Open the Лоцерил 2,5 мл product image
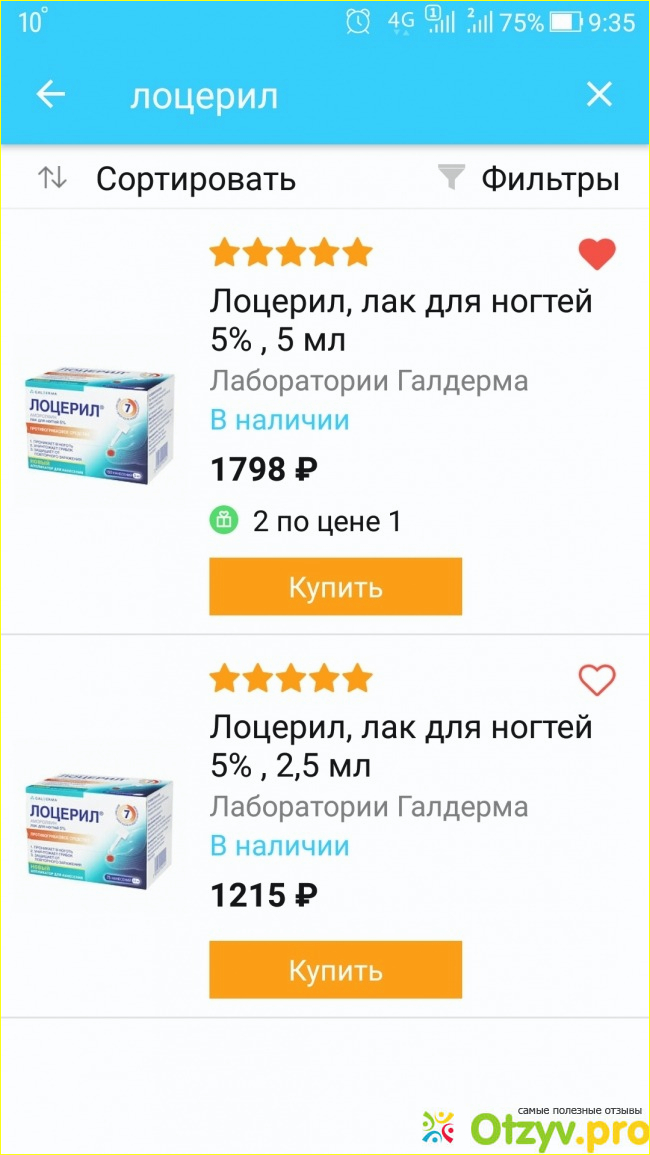This screenshot has width=650, height=1155. [x=100, y=828]
